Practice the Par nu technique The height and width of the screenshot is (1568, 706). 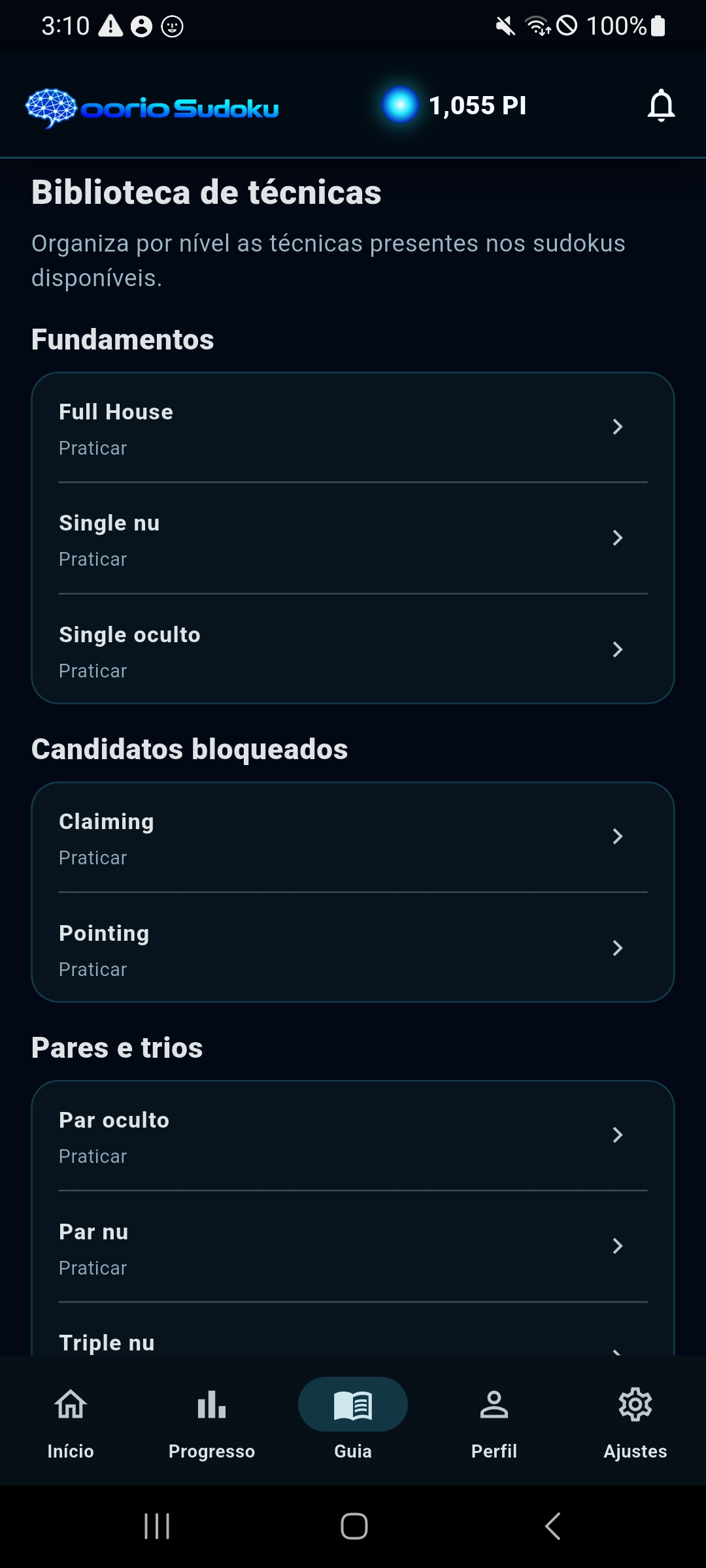[x=353, y=1247]
